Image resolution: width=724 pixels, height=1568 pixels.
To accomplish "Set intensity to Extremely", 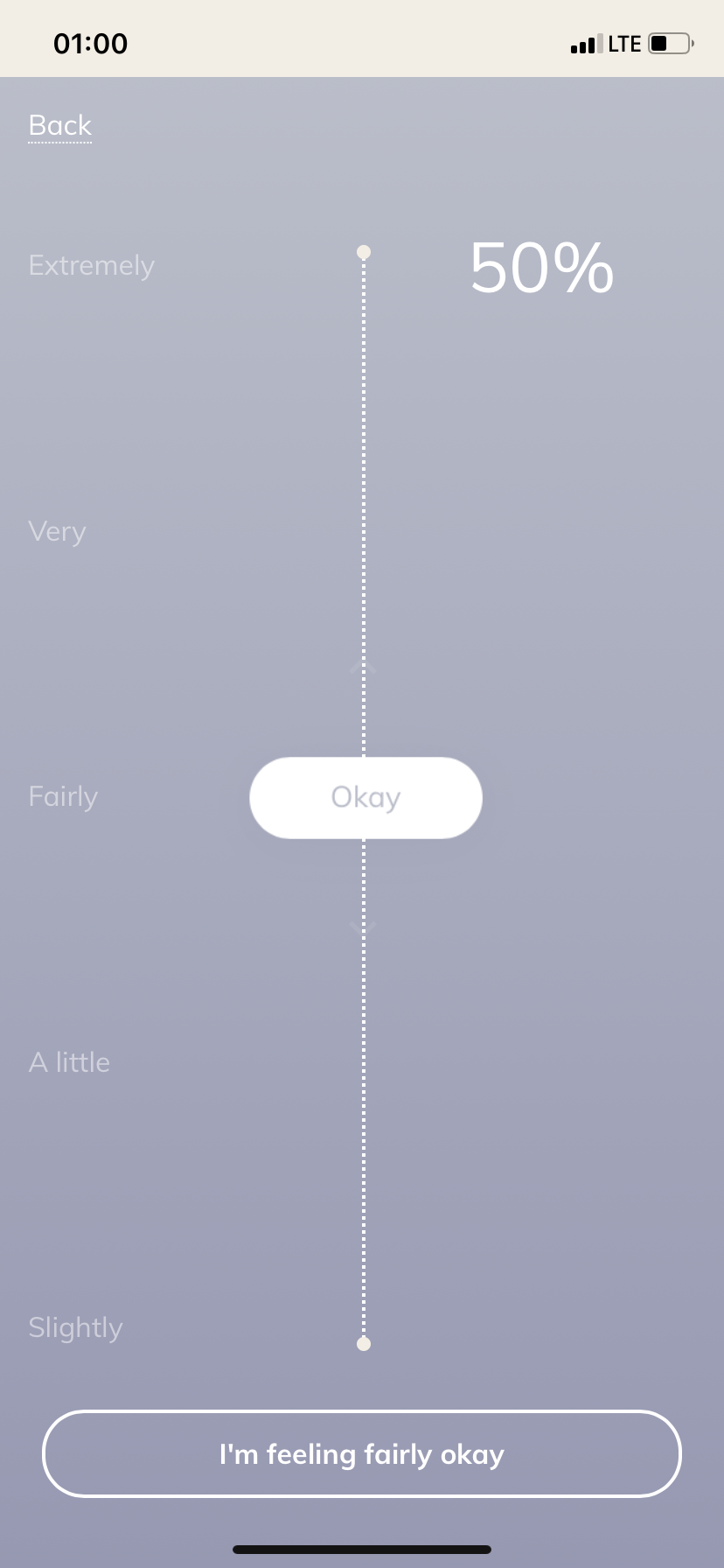I will point(91,265).
